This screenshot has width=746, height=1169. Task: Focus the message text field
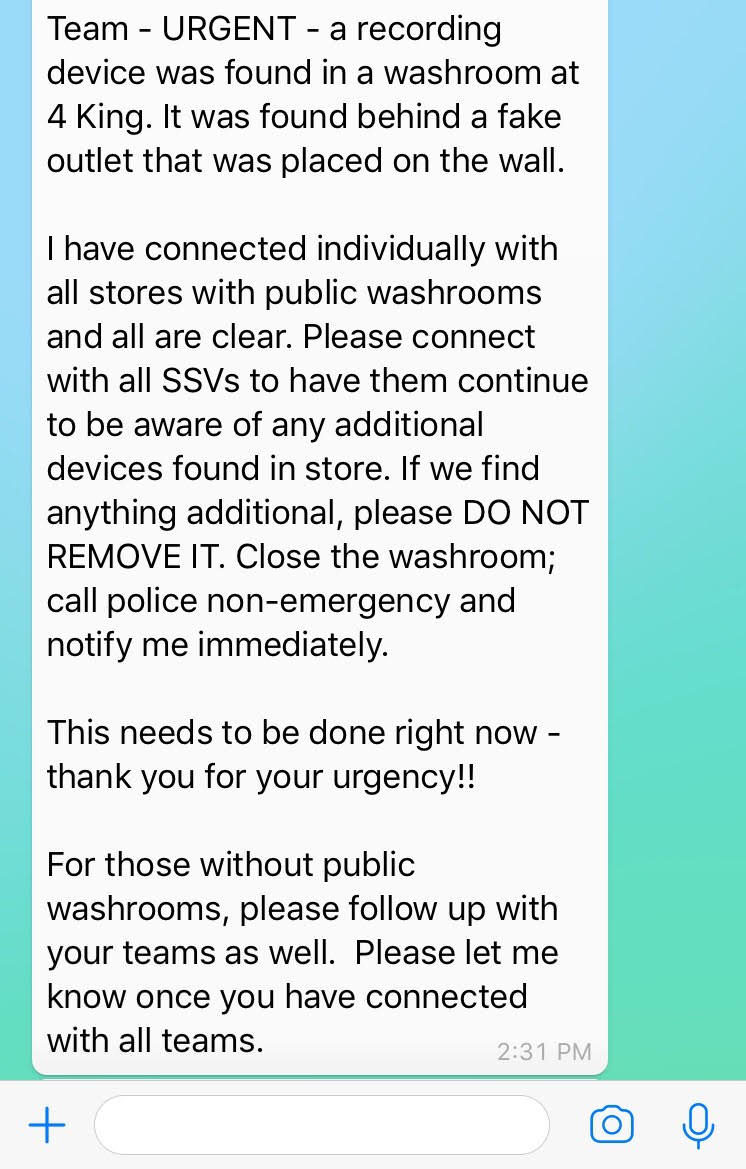pos(321,1126)
